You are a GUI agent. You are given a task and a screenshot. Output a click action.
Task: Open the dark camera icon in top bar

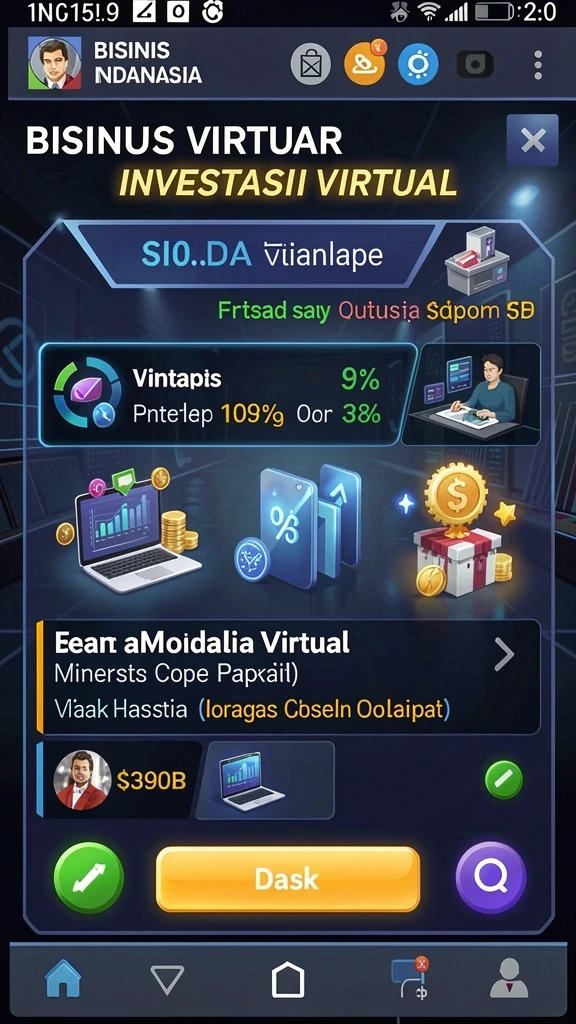tap(475, 65)
